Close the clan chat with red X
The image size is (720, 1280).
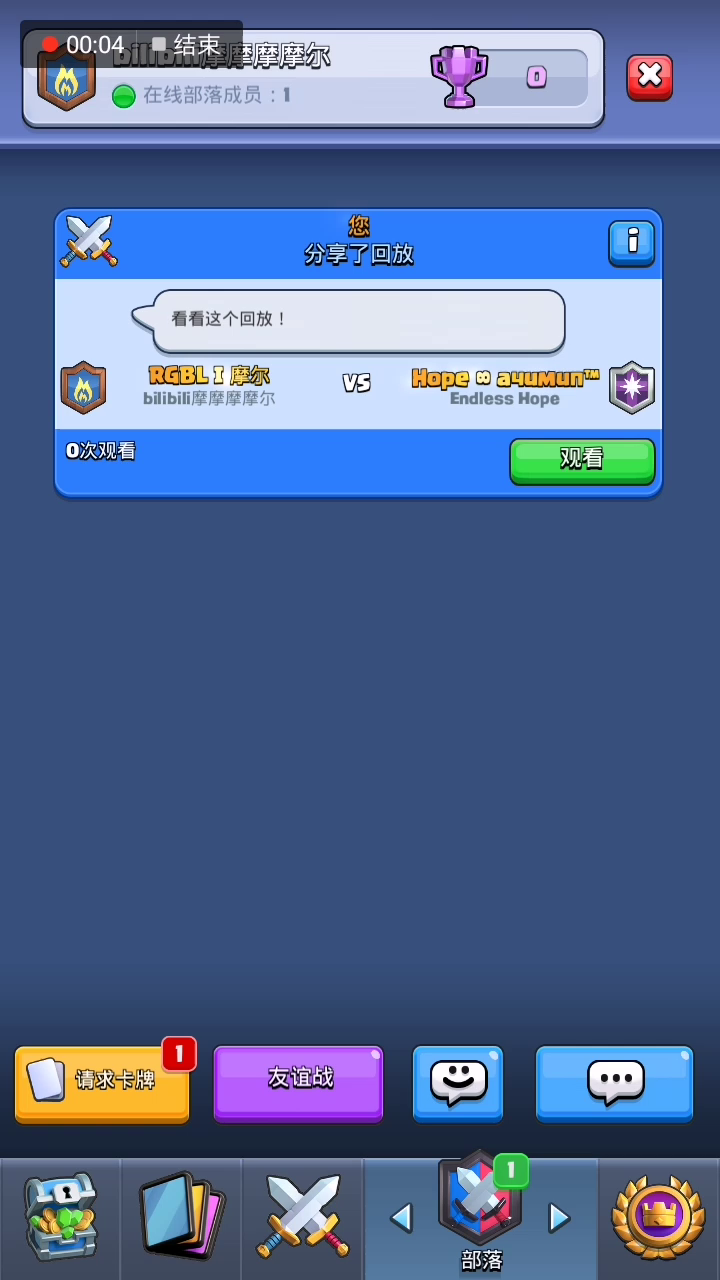[650, 77]
